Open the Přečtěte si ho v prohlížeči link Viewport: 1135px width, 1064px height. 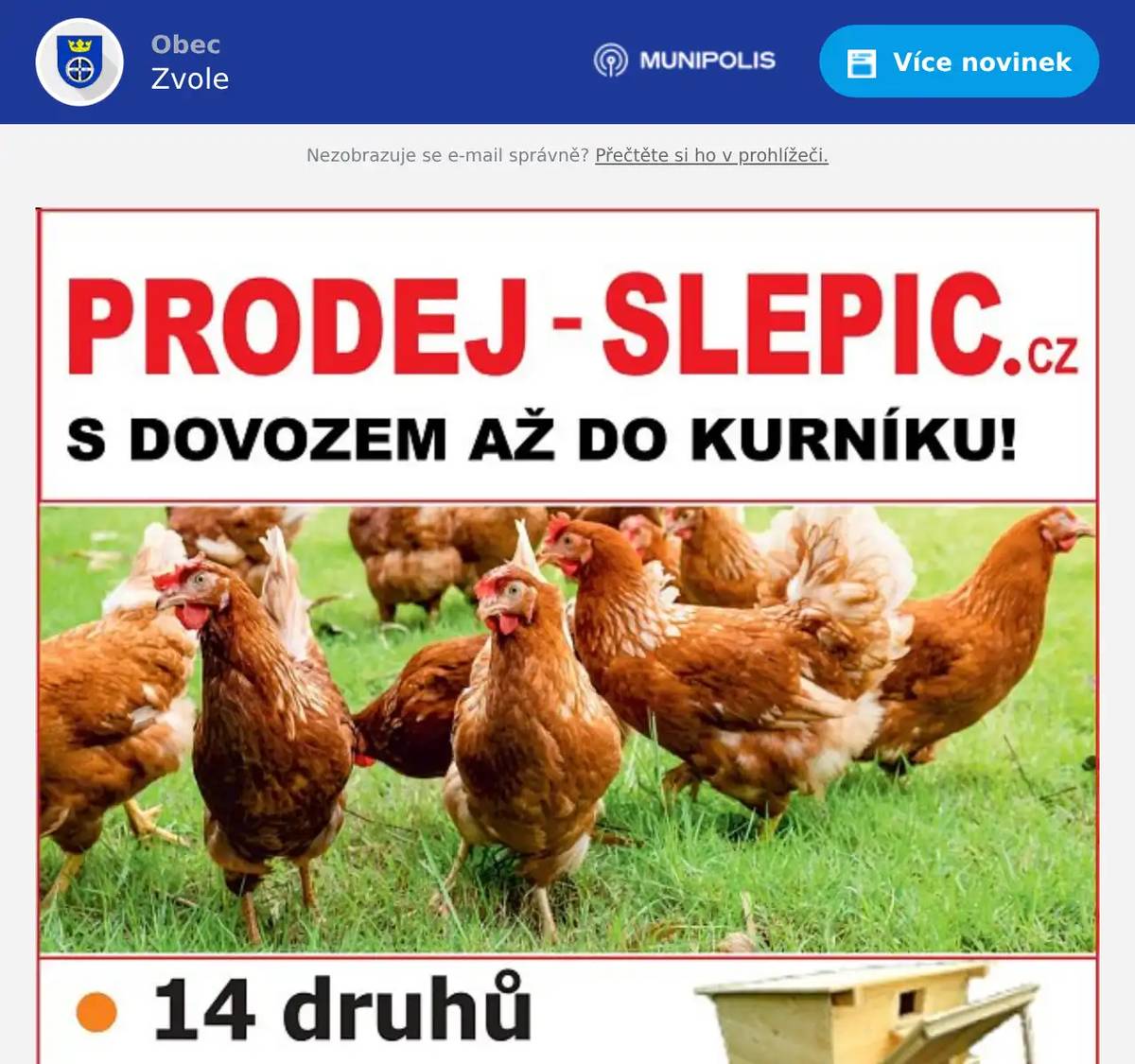pos(710,155)
